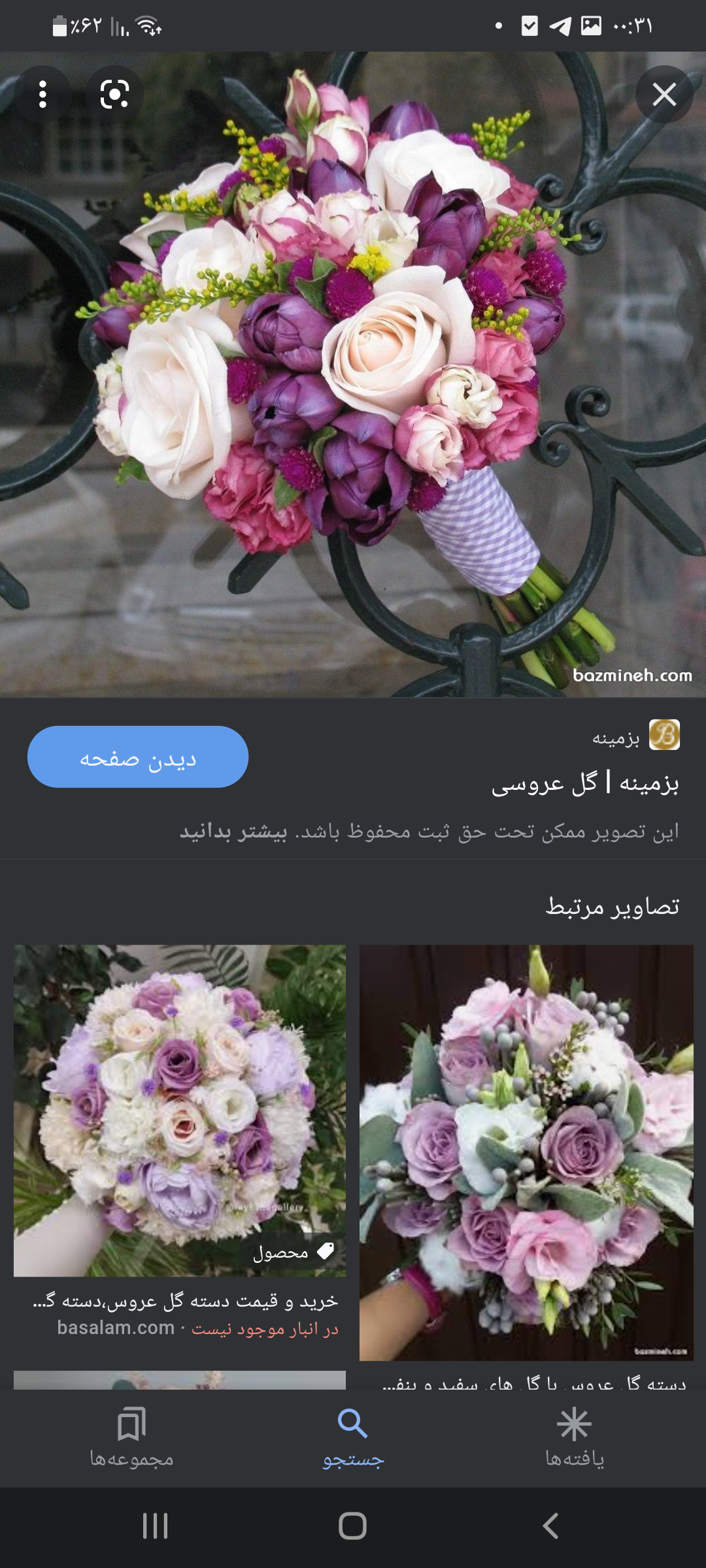Open the بزمینه | گل عروسی source title
Image resolution: width=706 pixels, height=1568 pixels.
(585, 783)
